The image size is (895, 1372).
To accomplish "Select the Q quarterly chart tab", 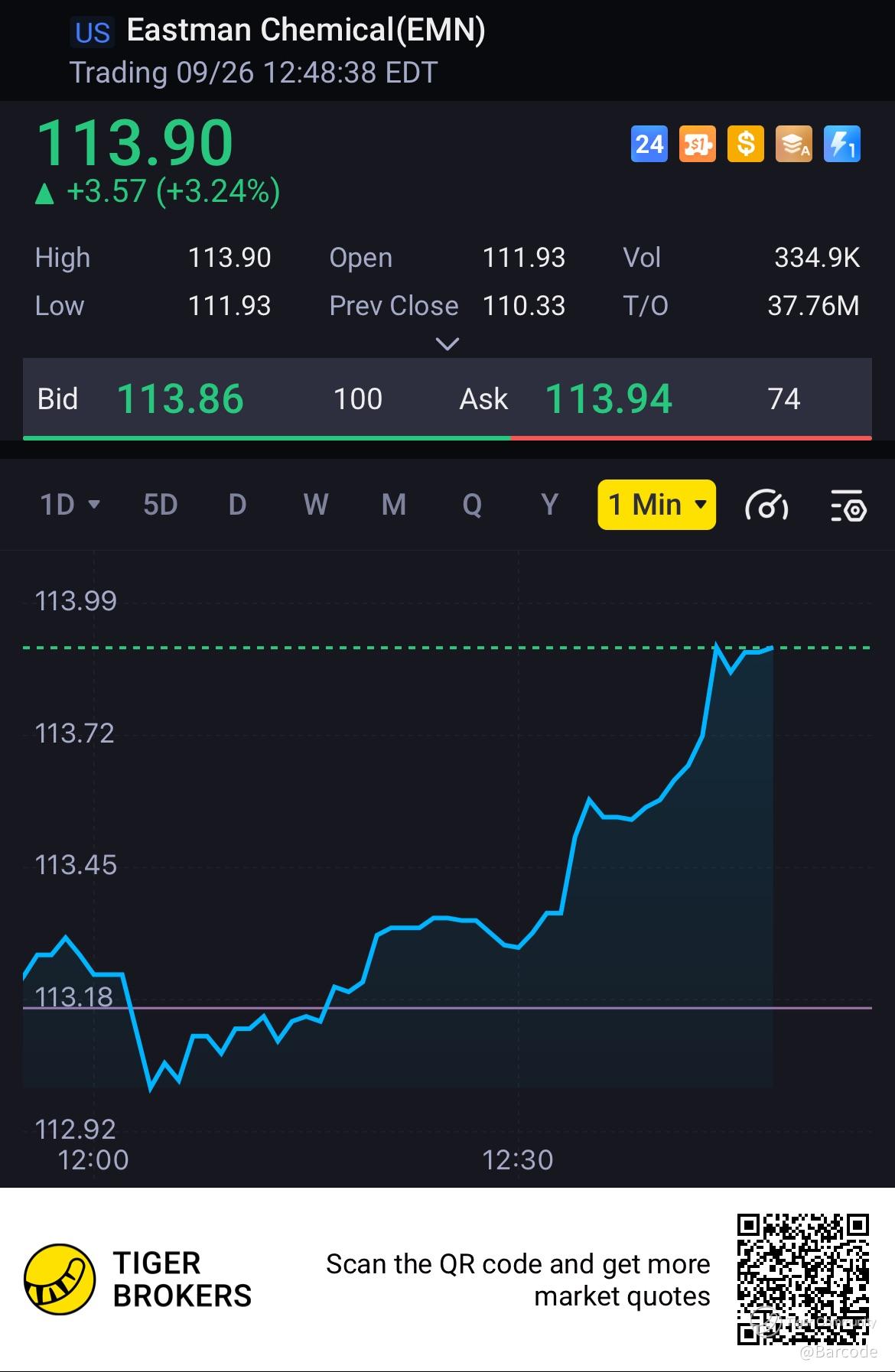I will point(472,505).
